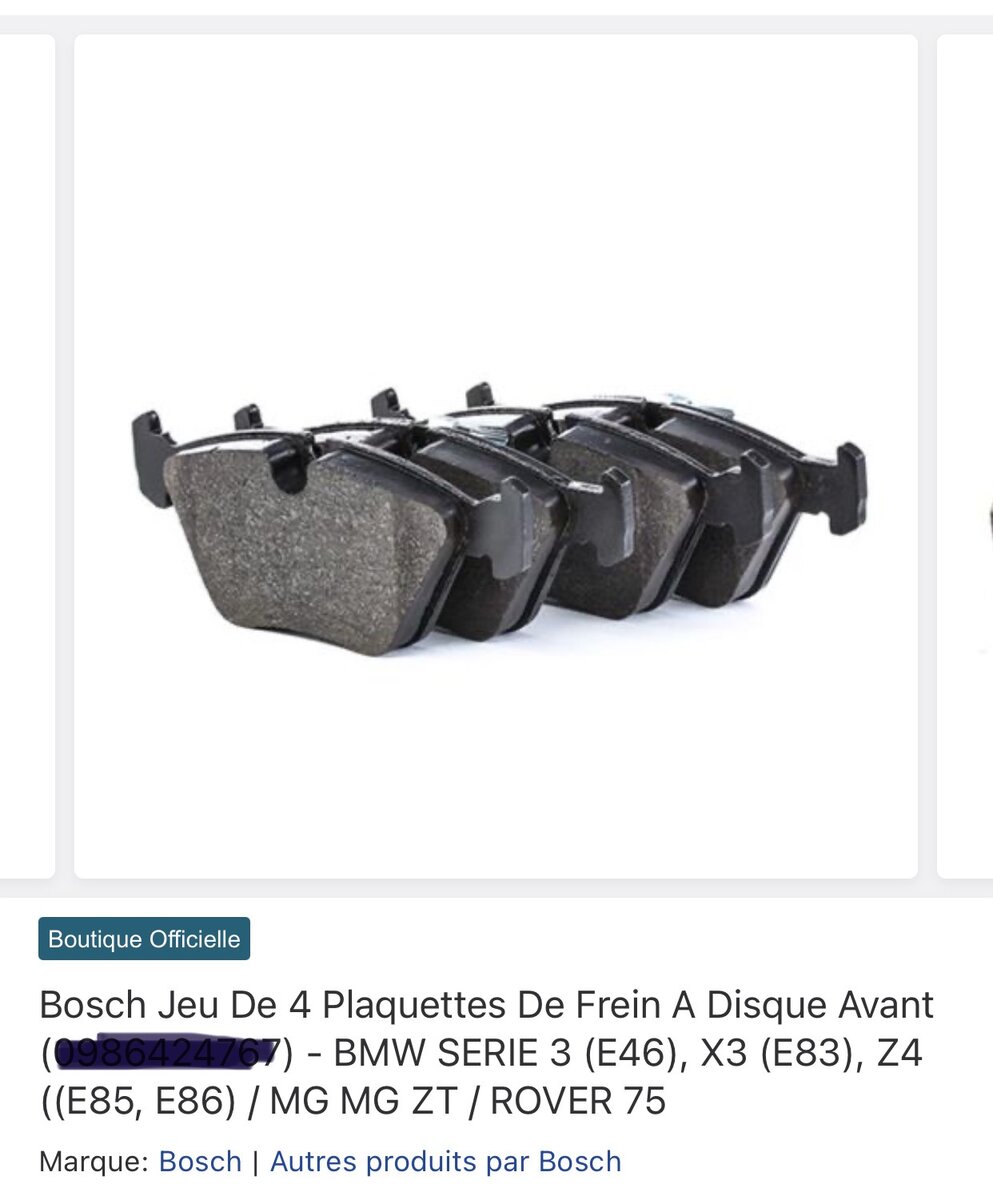Click the BMW SERIE 3 text in the title
993x1200 pixels.
[x=441, y=1050]
